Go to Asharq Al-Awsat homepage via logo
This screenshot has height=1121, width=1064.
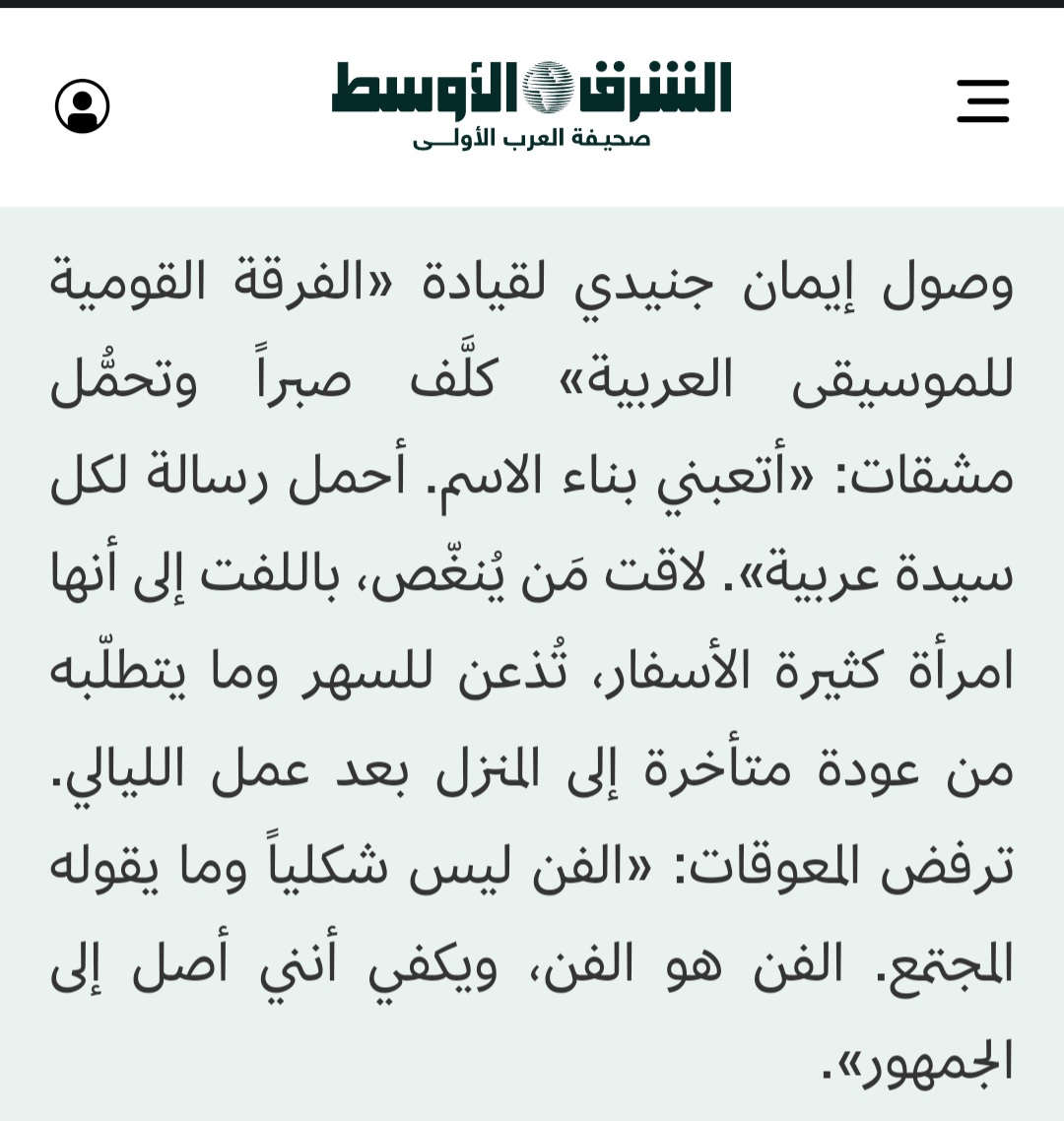pos(531,103)
